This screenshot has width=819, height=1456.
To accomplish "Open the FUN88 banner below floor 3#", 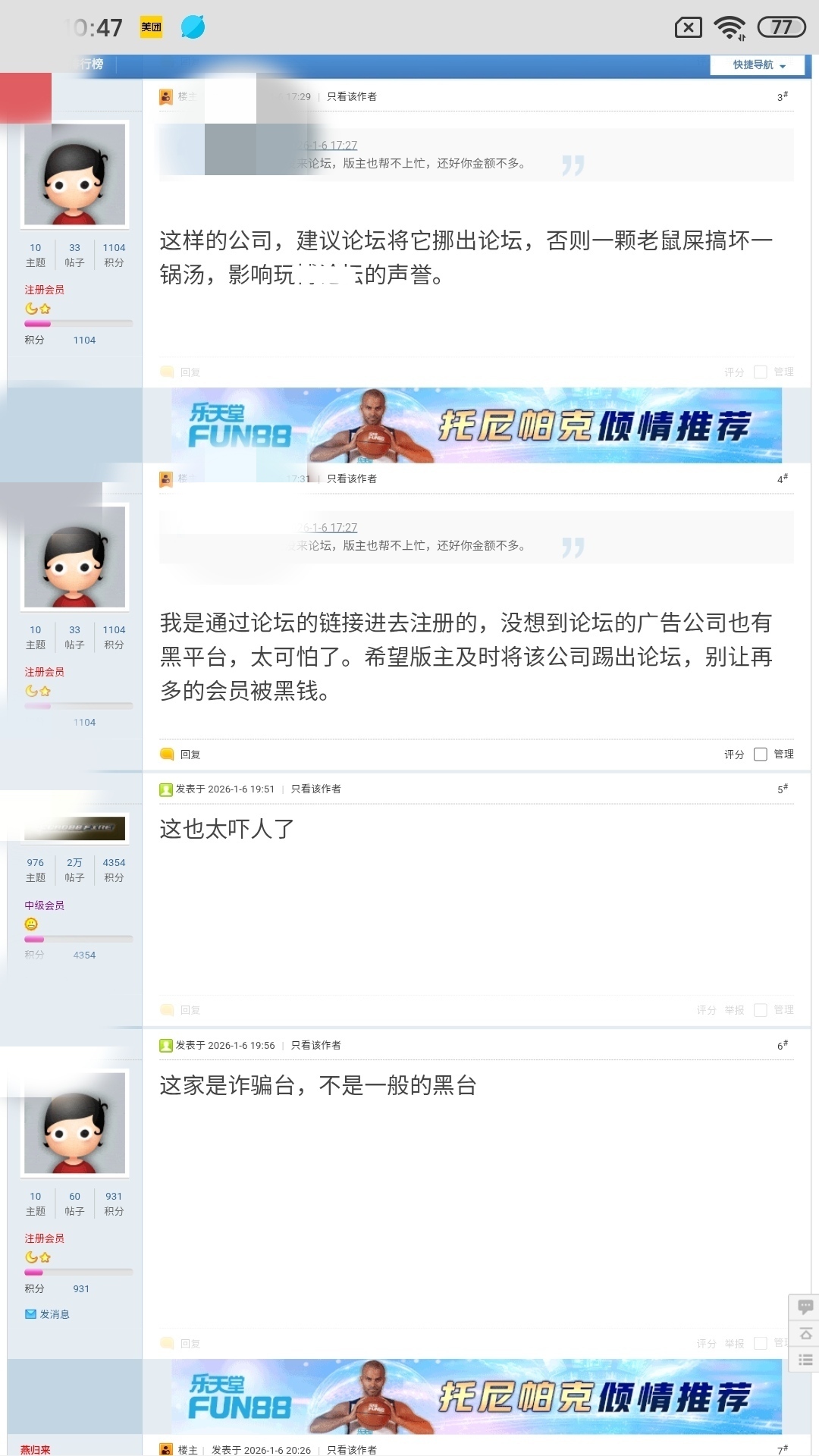I will tap(476, 425).
